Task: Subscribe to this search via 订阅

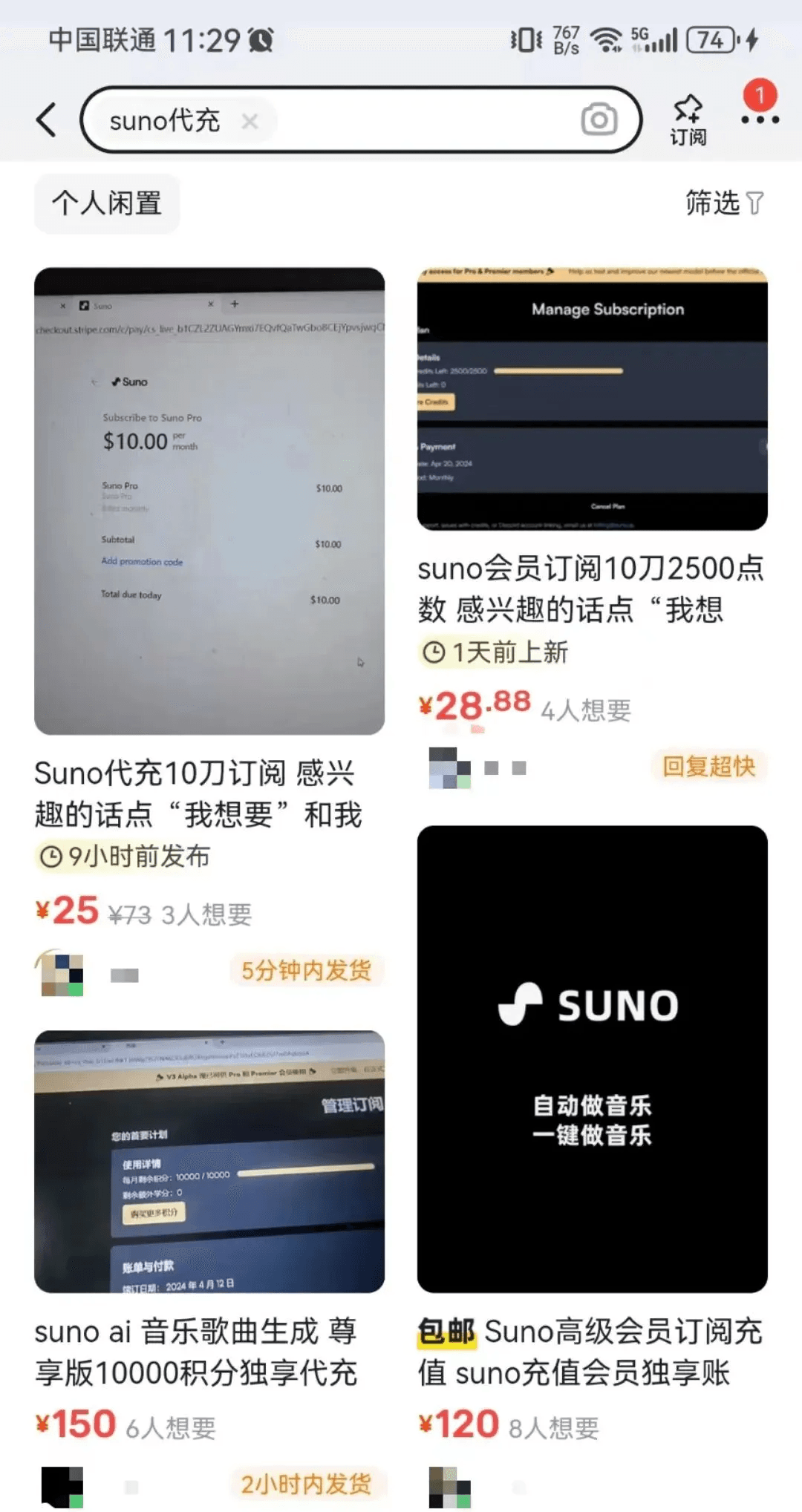Action: (688, 120)
